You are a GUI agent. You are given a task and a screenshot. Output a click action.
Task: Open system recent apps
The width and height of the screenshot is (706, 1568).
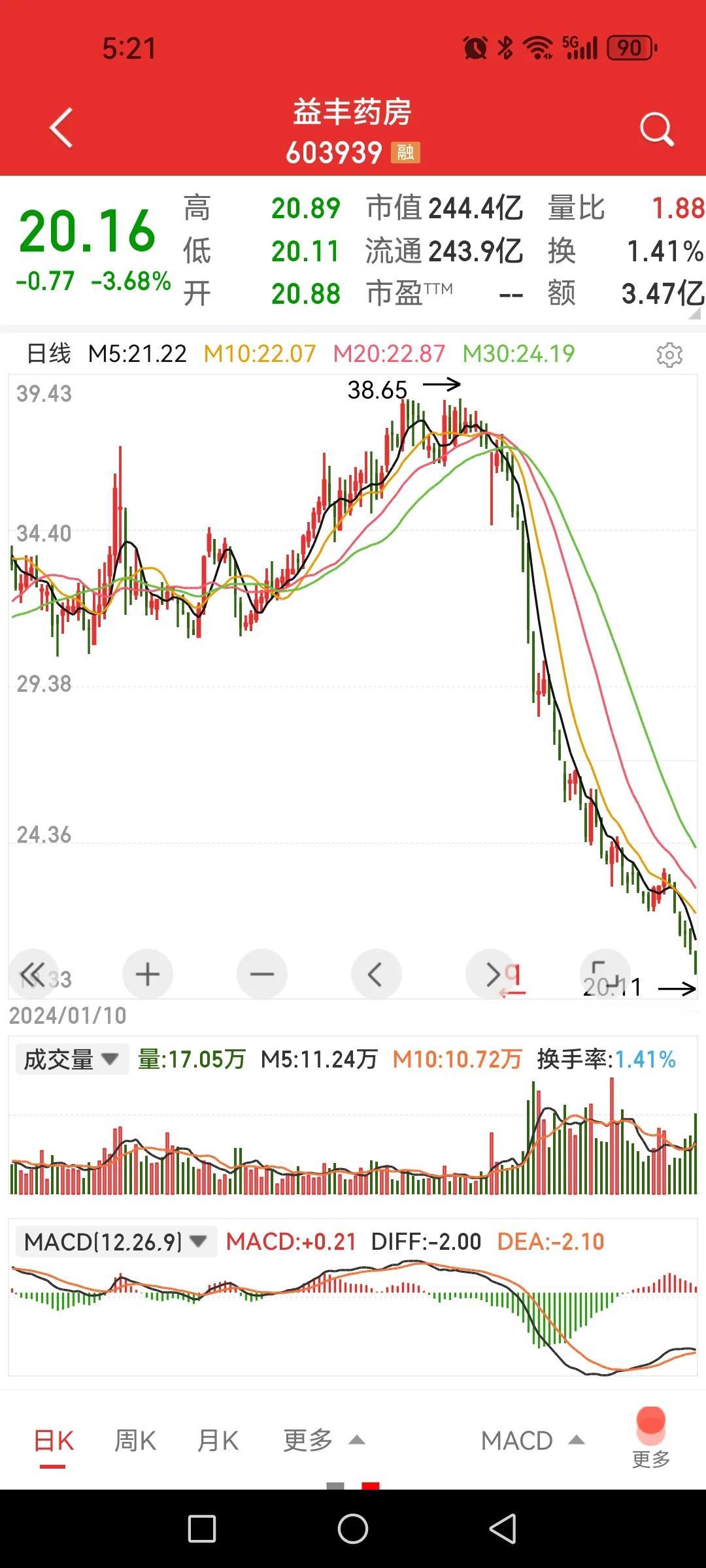(202, 1529)
